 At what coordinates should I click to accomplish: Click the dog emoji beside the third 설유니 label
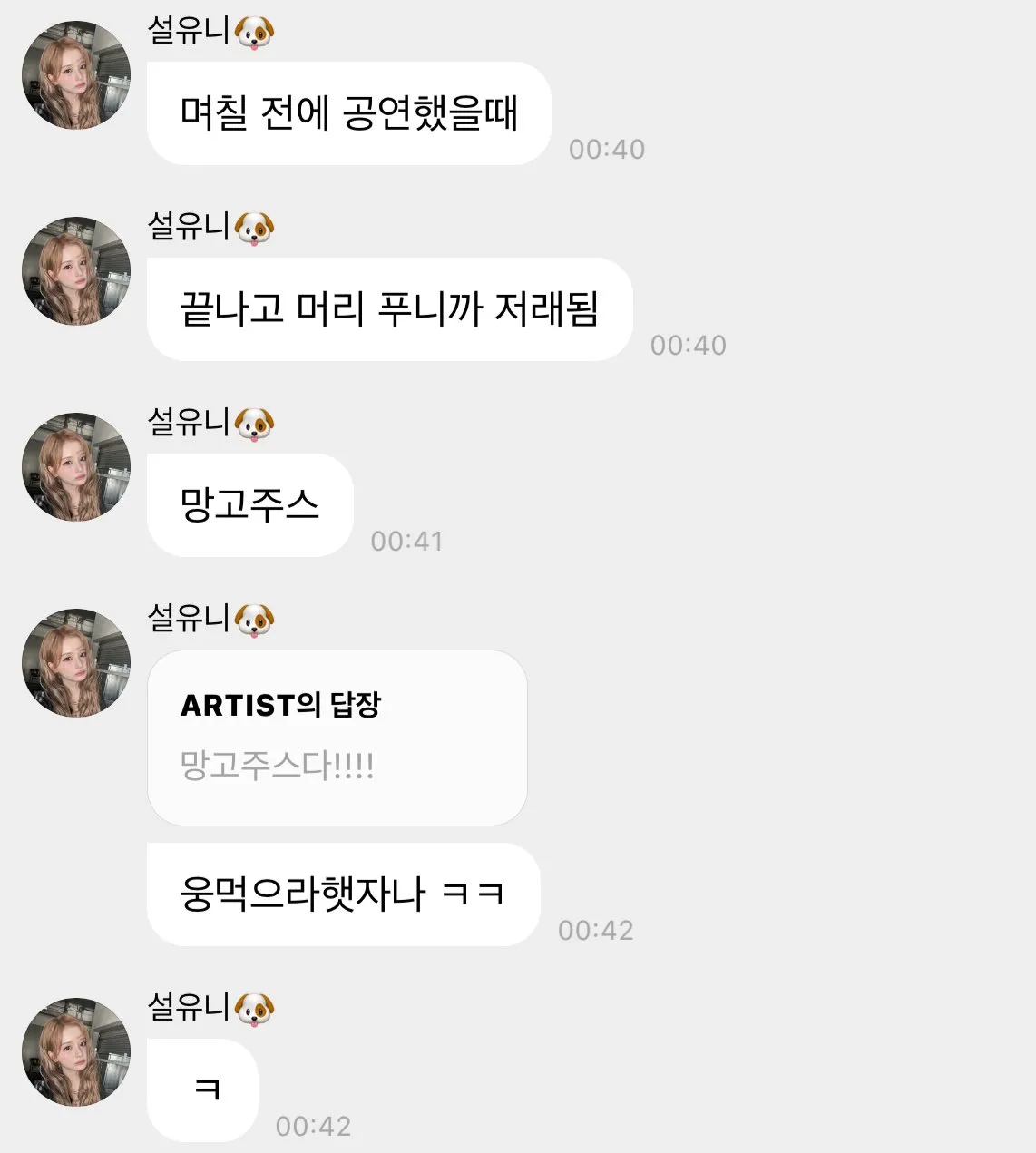coord(251,424)
